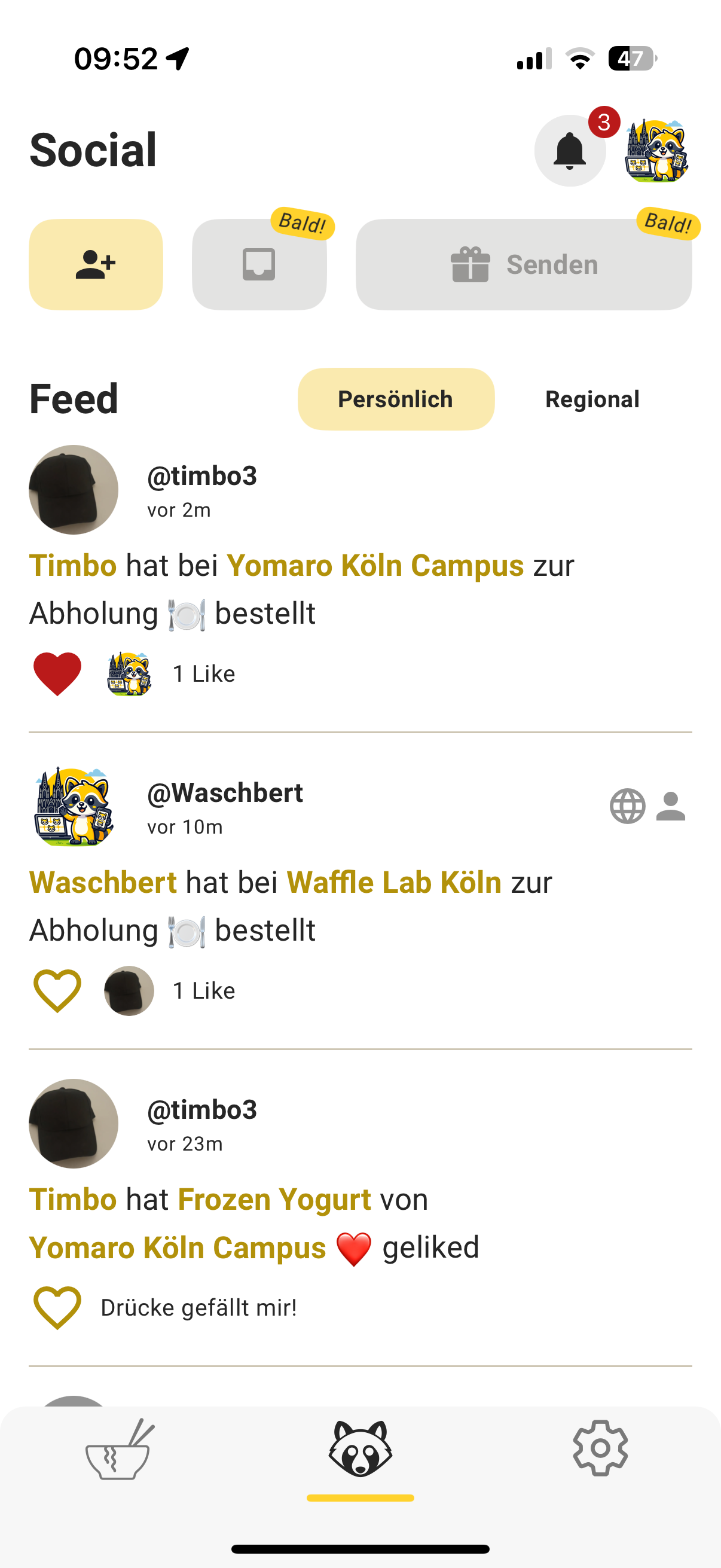Switch to the Regional feed
Screen dimensions: 721x1568
click(592, 399)
